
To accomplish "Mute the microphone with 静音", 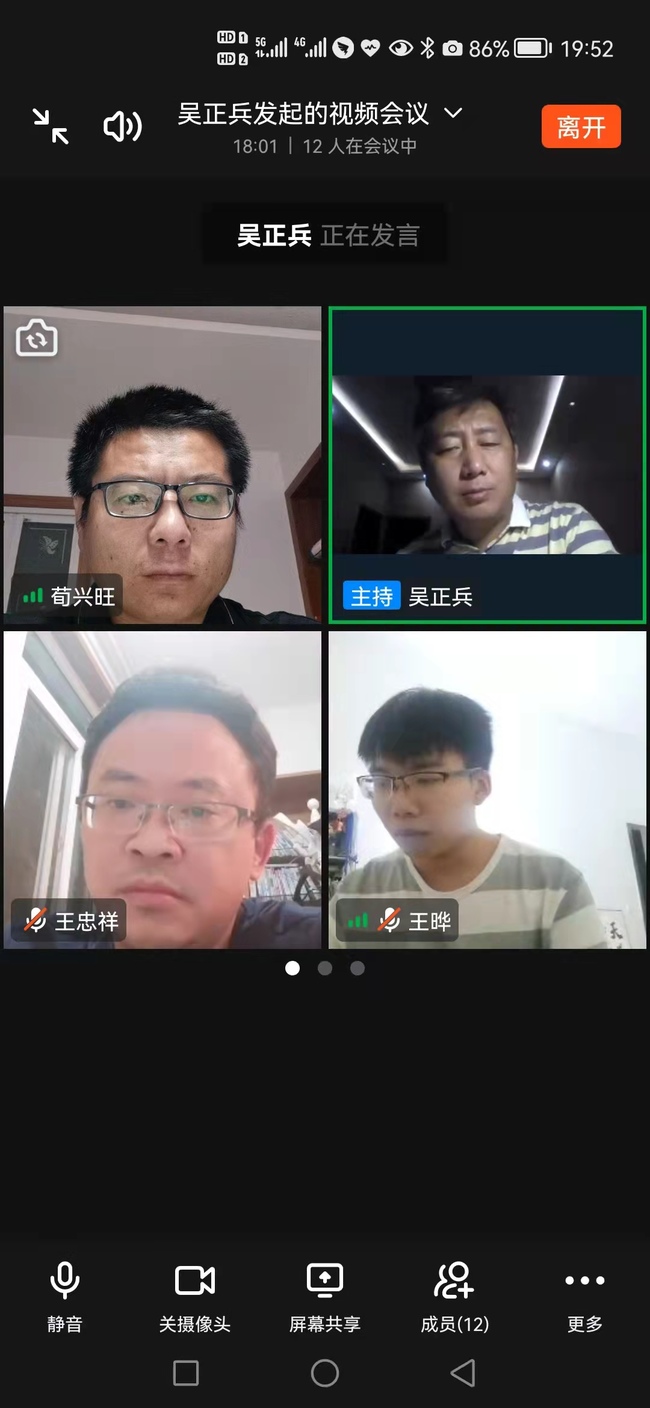I will (x=65, y=1295).
